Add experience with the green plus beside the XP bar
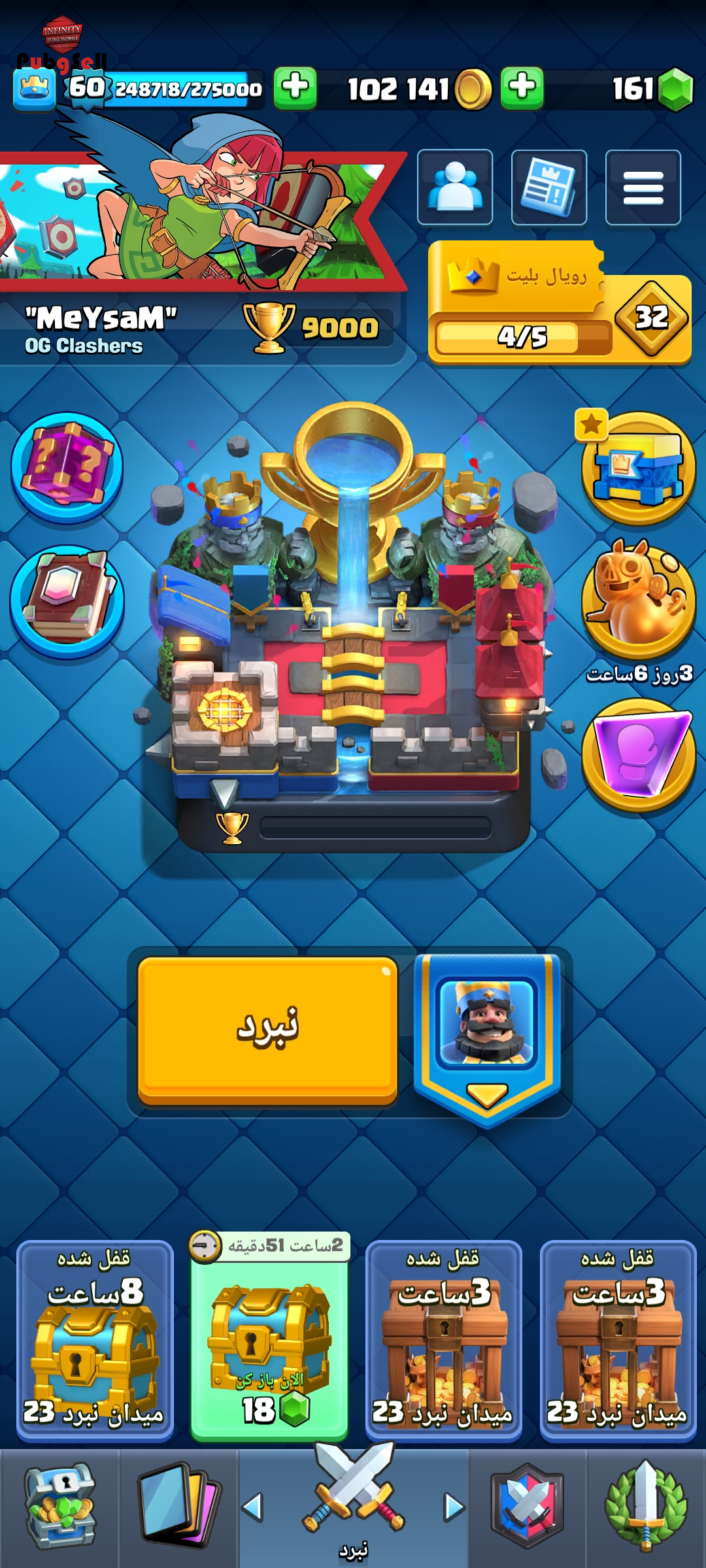Image resolution: width=706 pixels, height=1568 pixels. 295,88
